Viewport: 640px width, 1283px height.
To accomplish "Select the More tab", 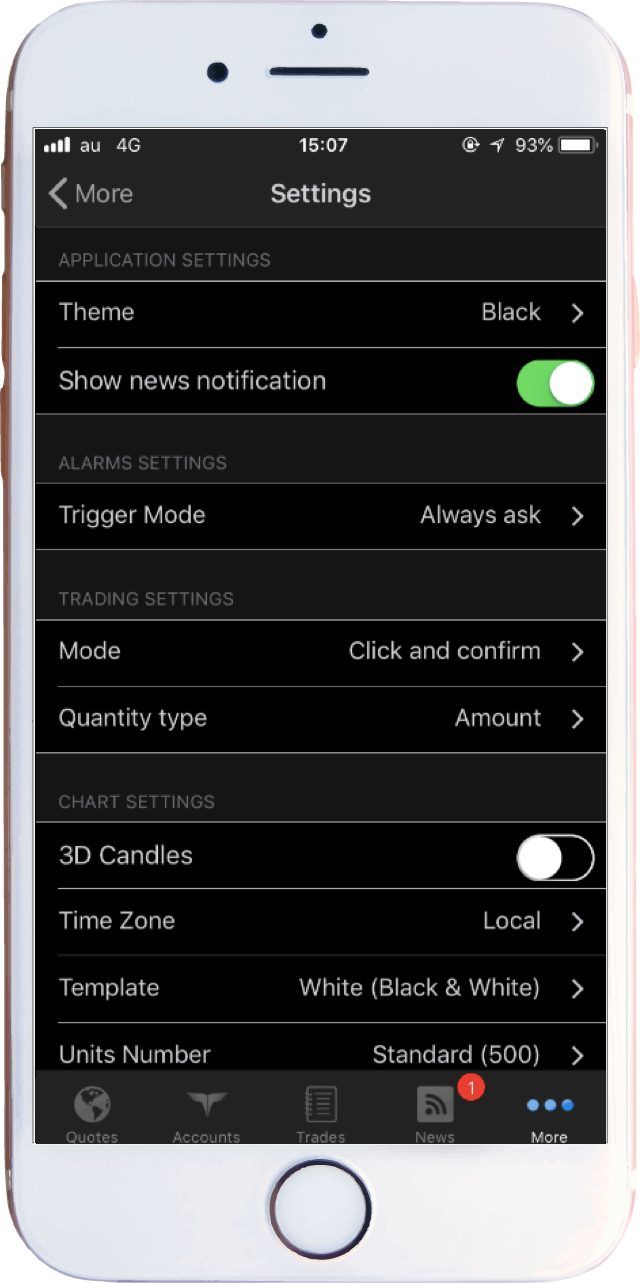I will pyautogui.click(x=549, y=1114).
